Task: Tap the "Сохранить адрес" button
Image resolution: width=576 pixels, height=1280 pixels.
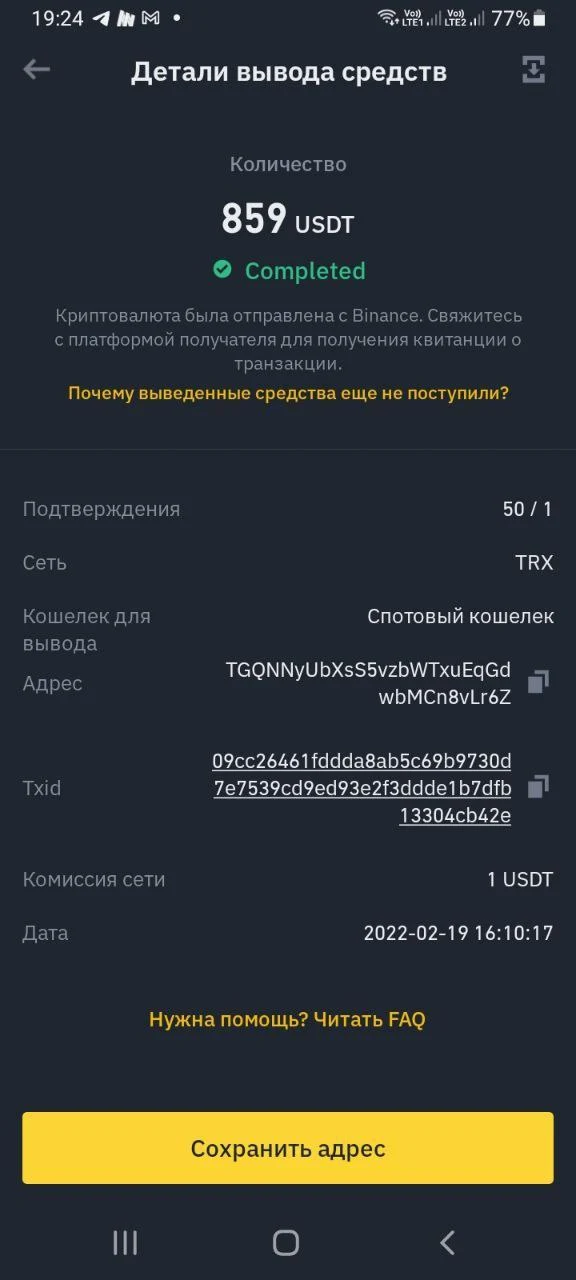Action: tap(288, 1148)
